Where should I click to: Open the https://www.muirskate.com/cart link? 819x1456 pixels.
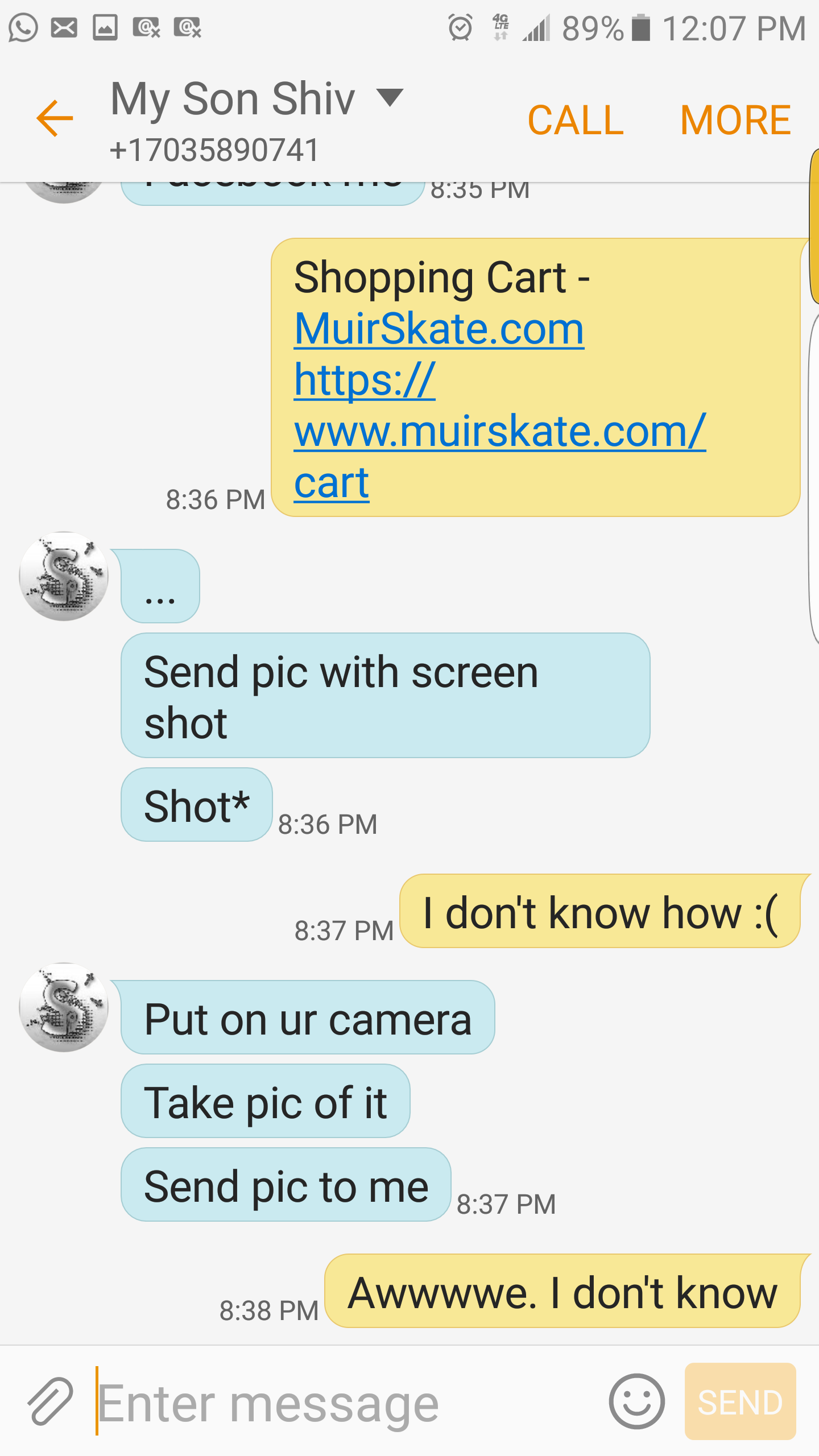click(499, 431)
